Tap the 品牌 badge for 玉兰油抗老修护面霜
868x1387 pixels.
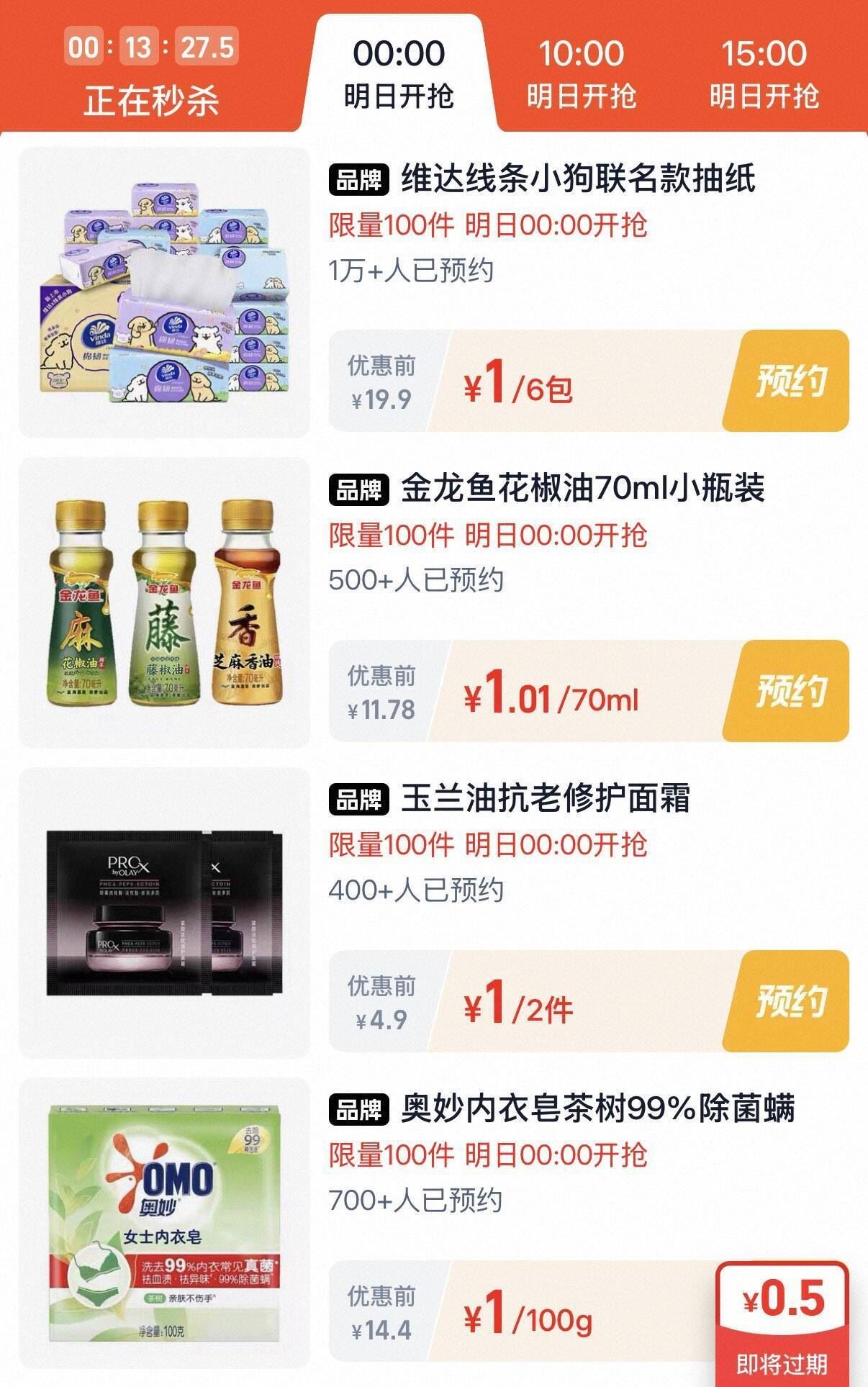pos(360,800)
